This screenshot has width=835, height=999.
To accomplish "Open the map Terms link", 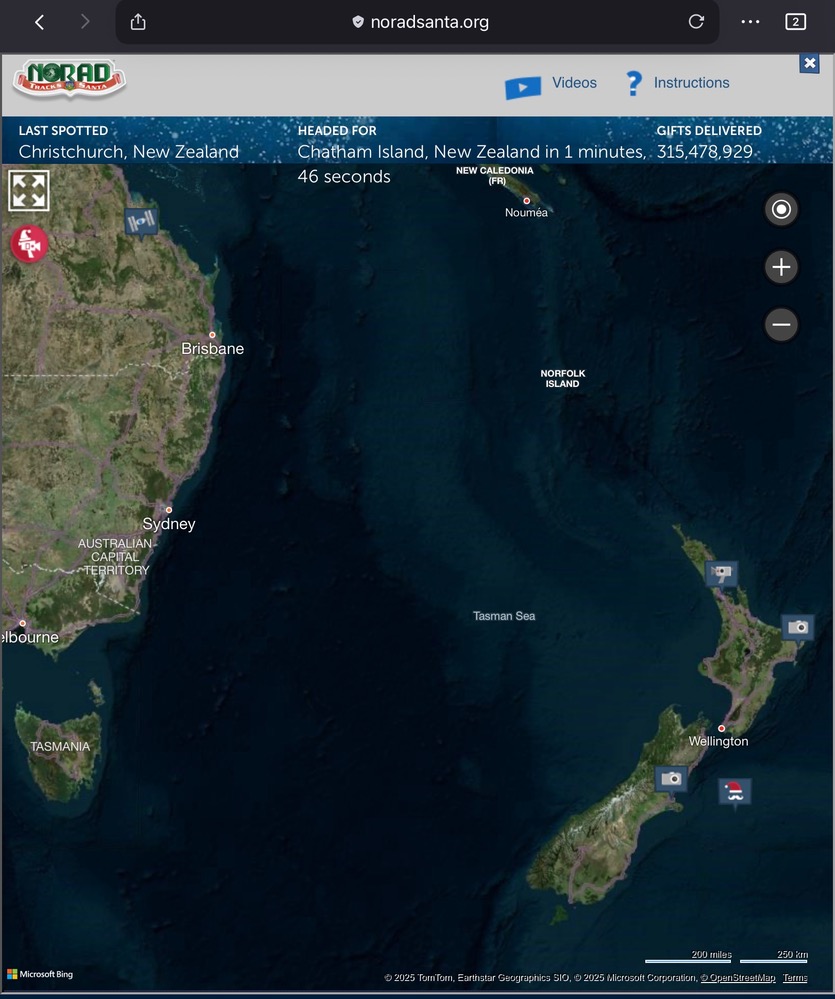I will click(795, 978).
